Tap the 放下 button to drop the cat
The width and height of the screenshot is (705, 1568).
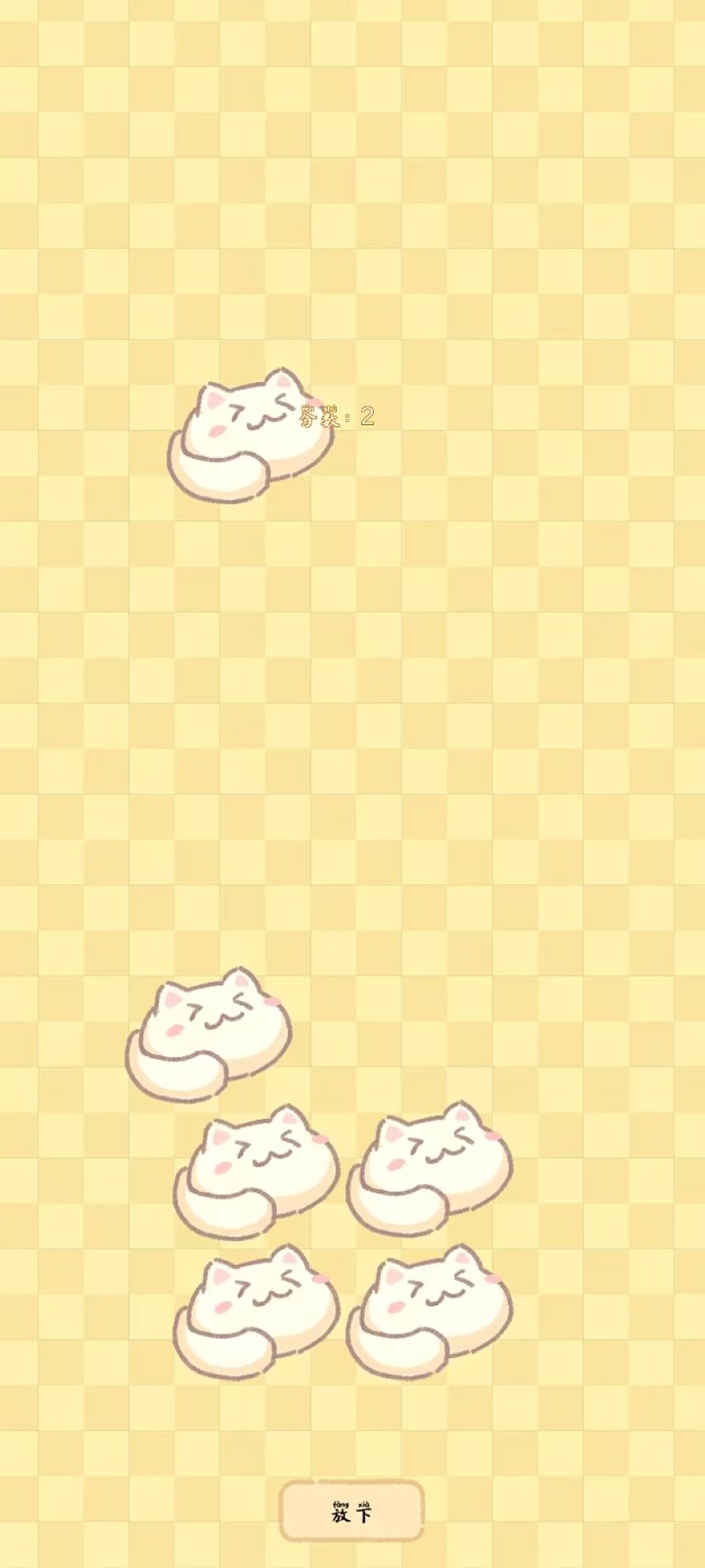tap(352, 1510)
